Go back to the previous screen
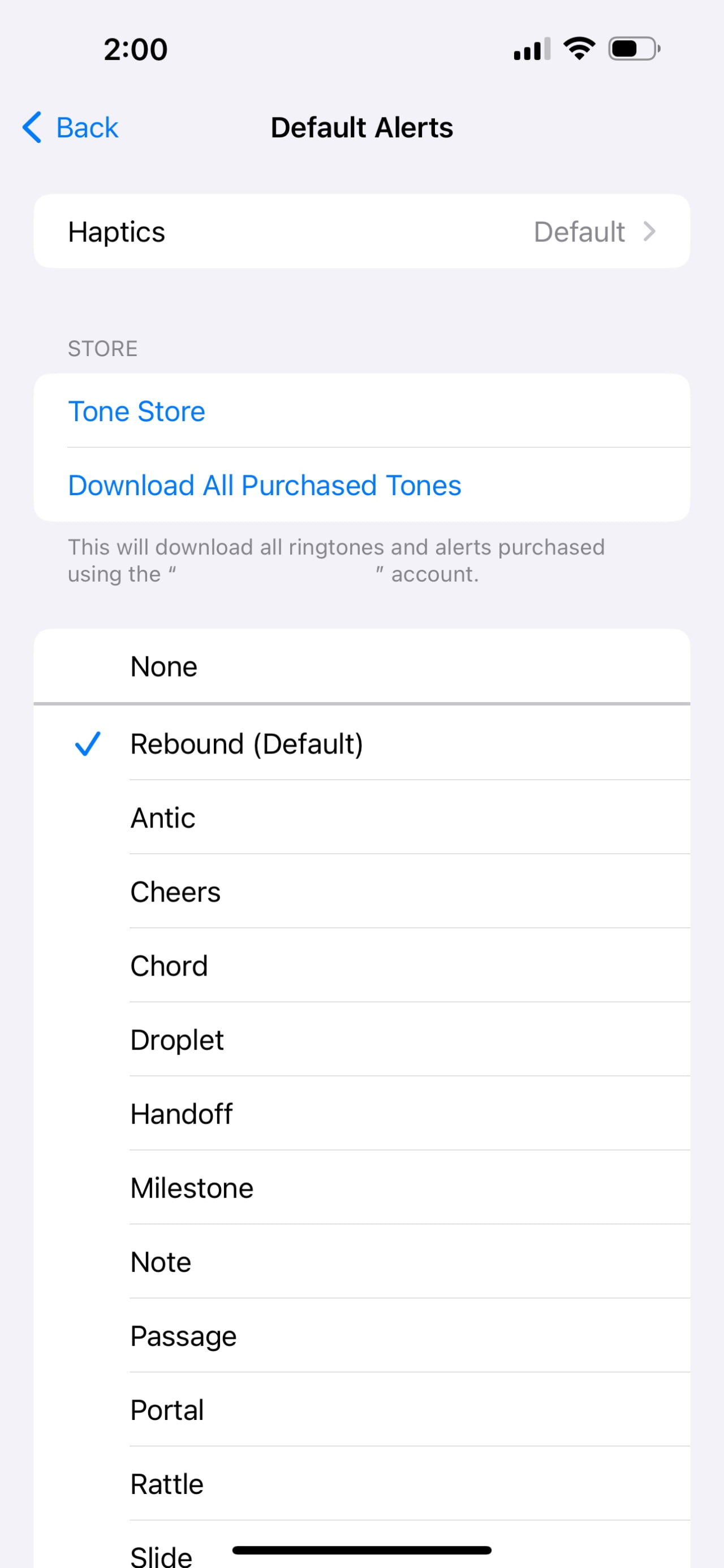724x1568 pixels. click(71, 128)
